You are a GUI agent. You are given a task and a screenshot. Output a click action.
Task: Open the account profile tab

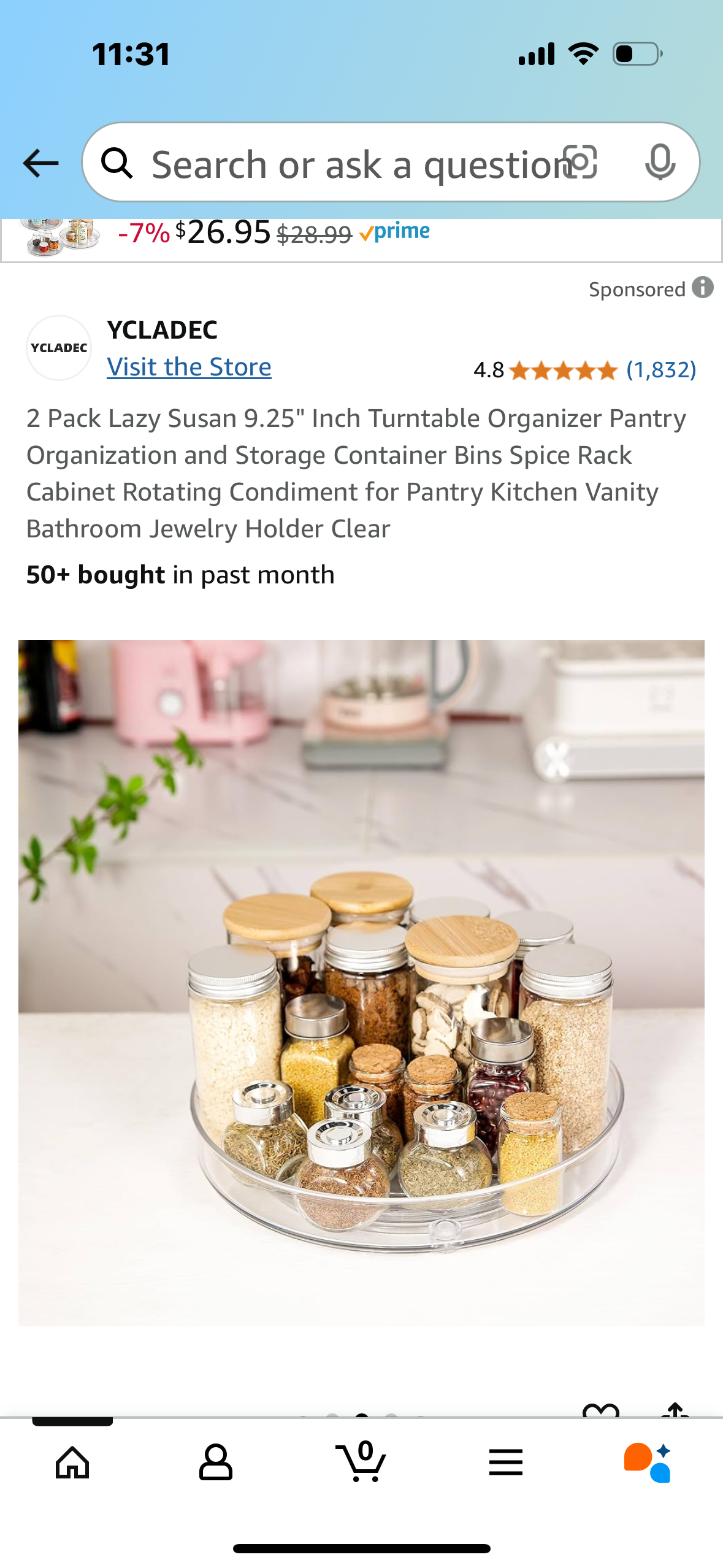pyautogui.click(x=216, y=1462)
